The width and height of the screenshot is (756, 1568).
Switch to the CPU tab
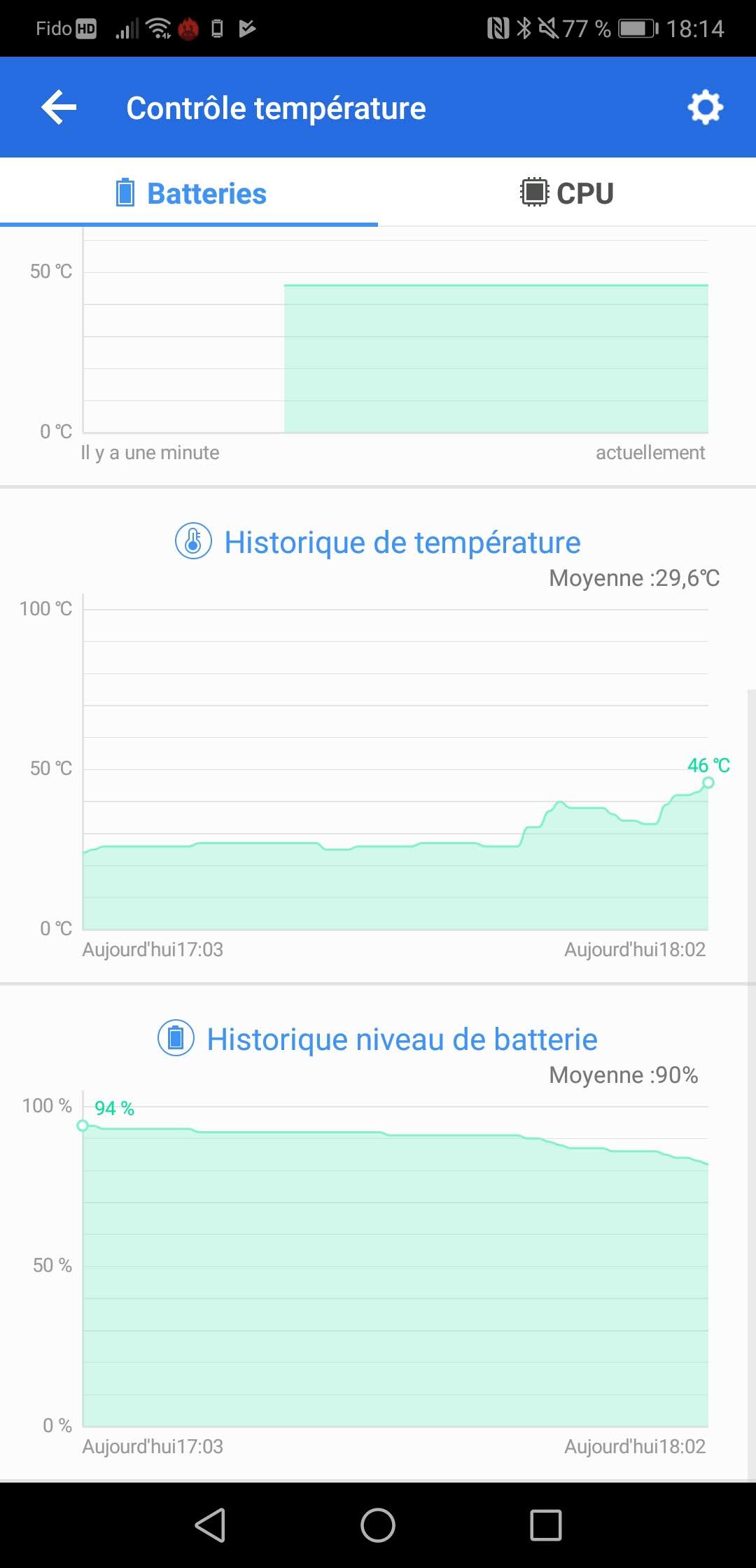pos(567,193)
